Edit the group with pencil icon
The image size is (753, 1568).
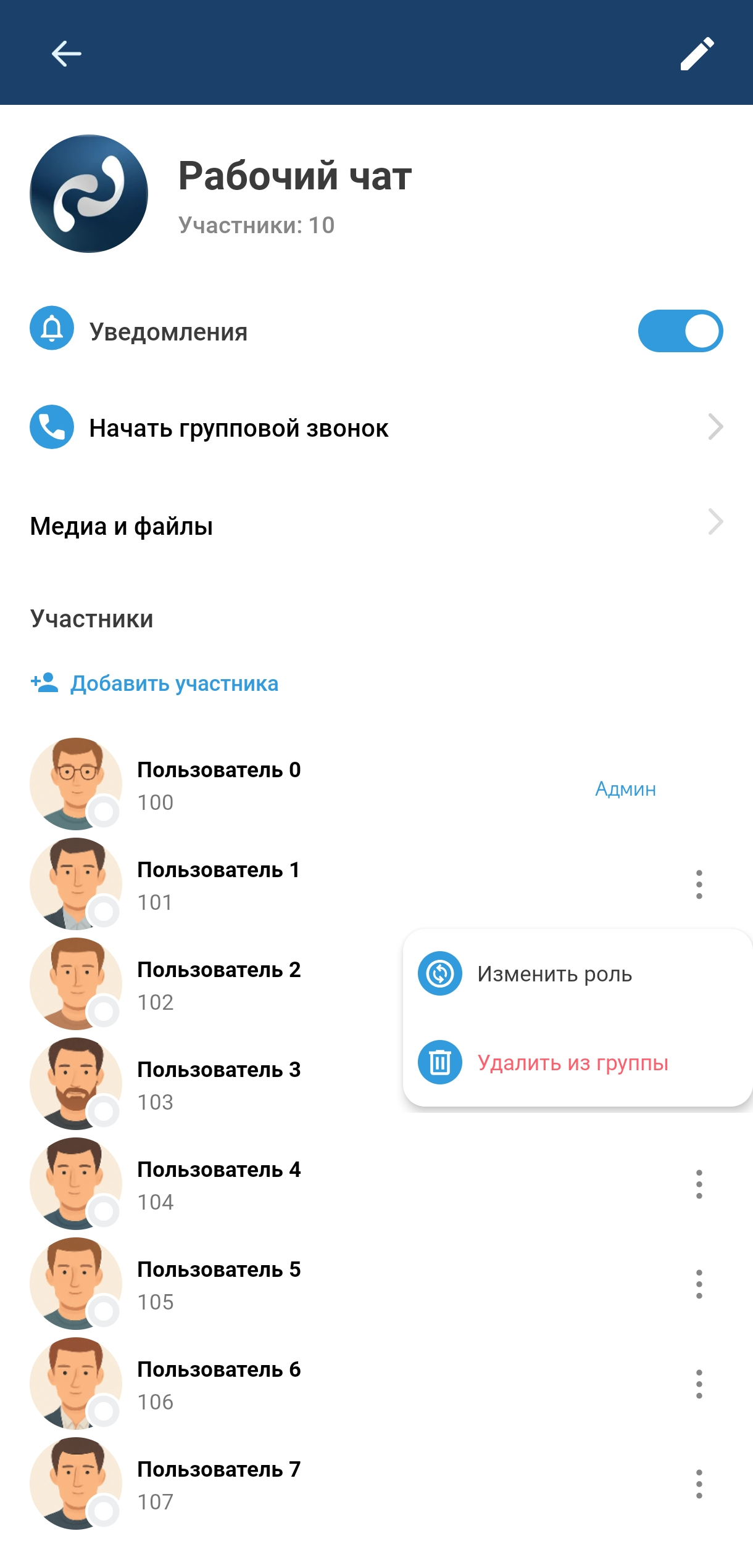[697, 54]
